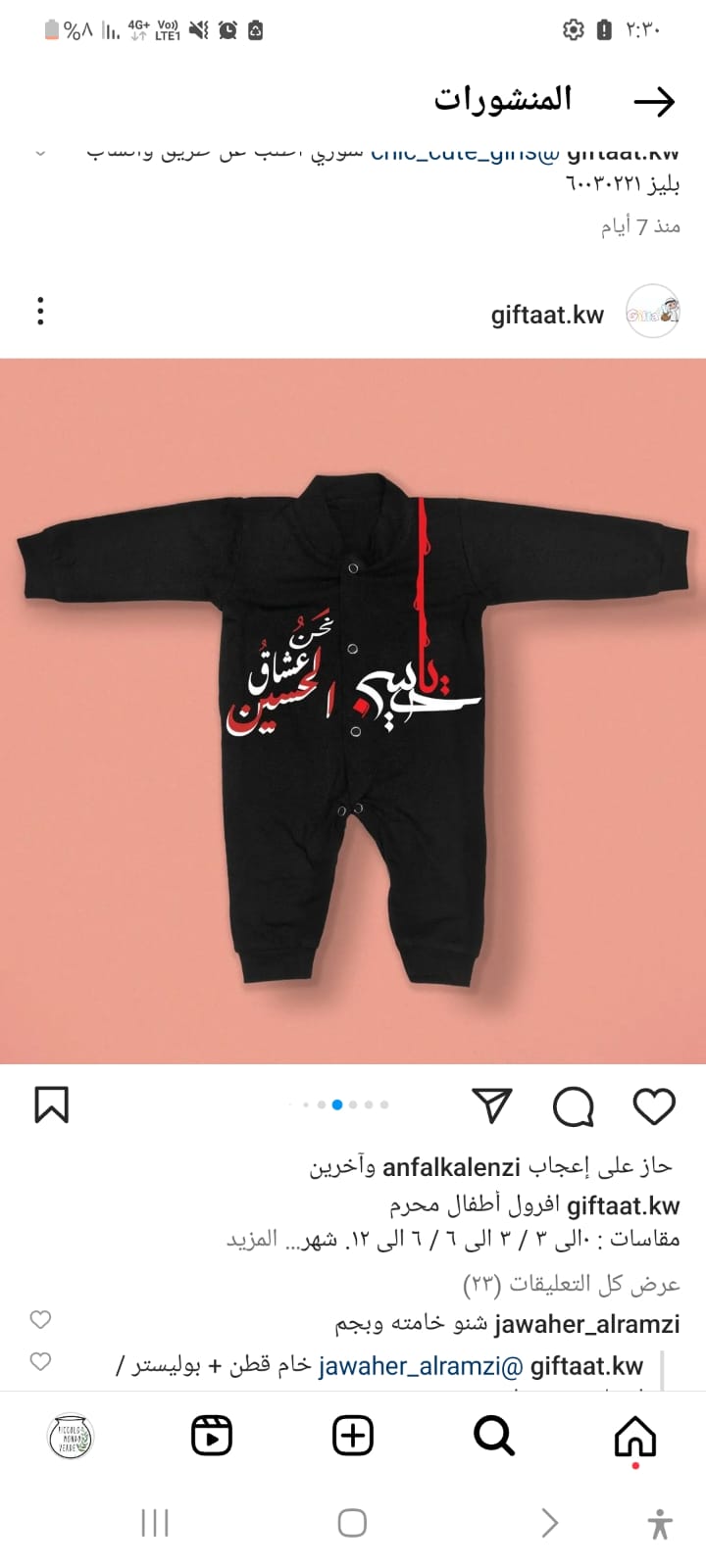Open my profile tab avatar
This screenshot has width=706, height=1568.
[x=71, y=1437]
